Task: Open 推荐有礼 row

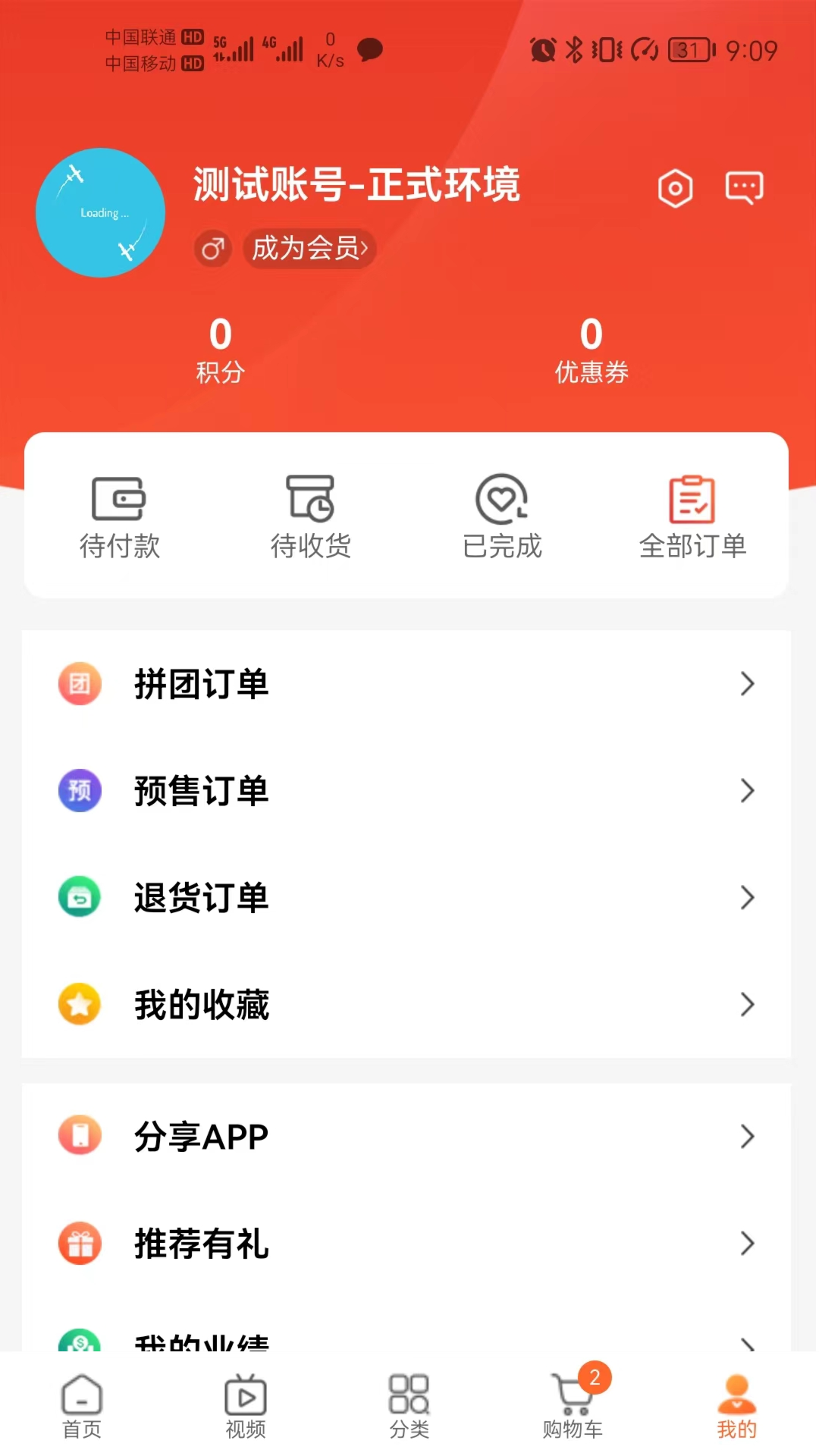Action: (x=406, y=1244)
